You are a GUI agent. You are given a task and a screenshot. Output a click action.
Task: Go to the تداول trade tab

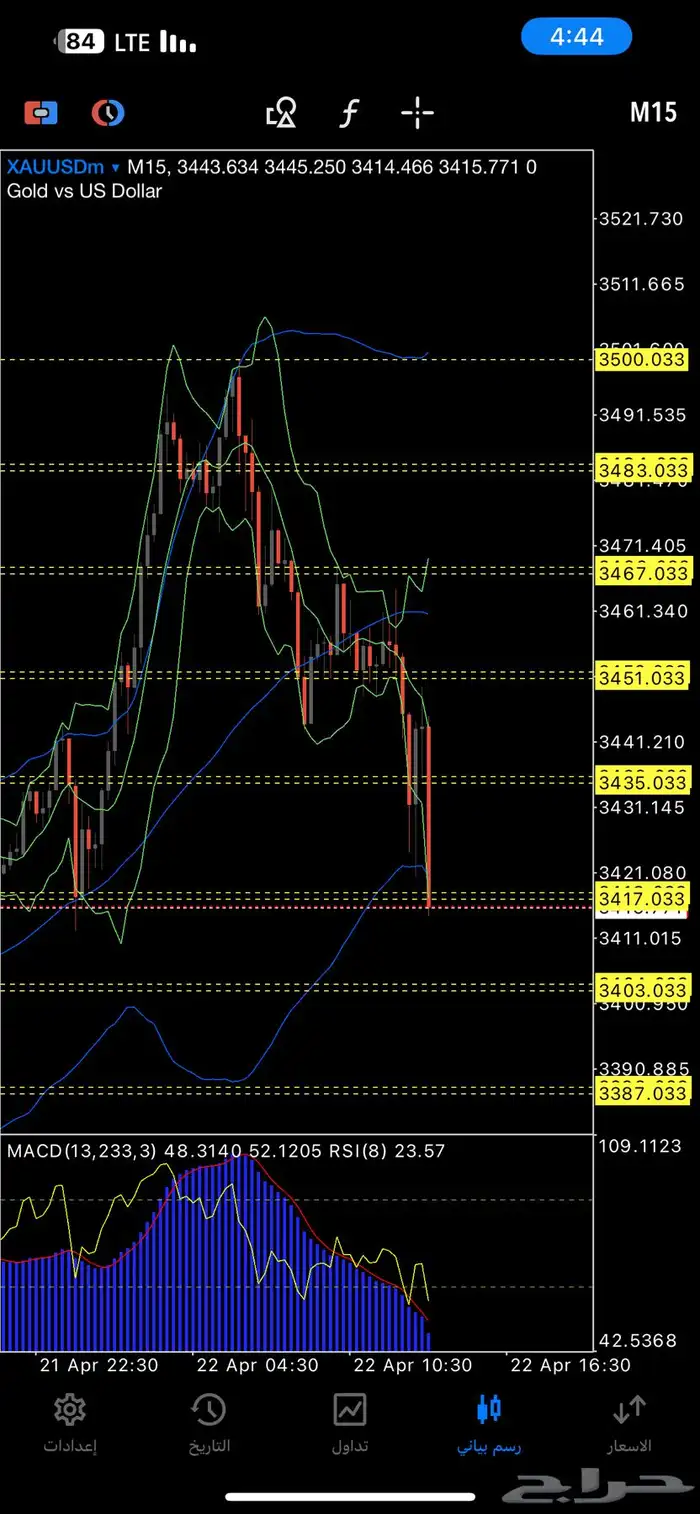(350, 1422)
